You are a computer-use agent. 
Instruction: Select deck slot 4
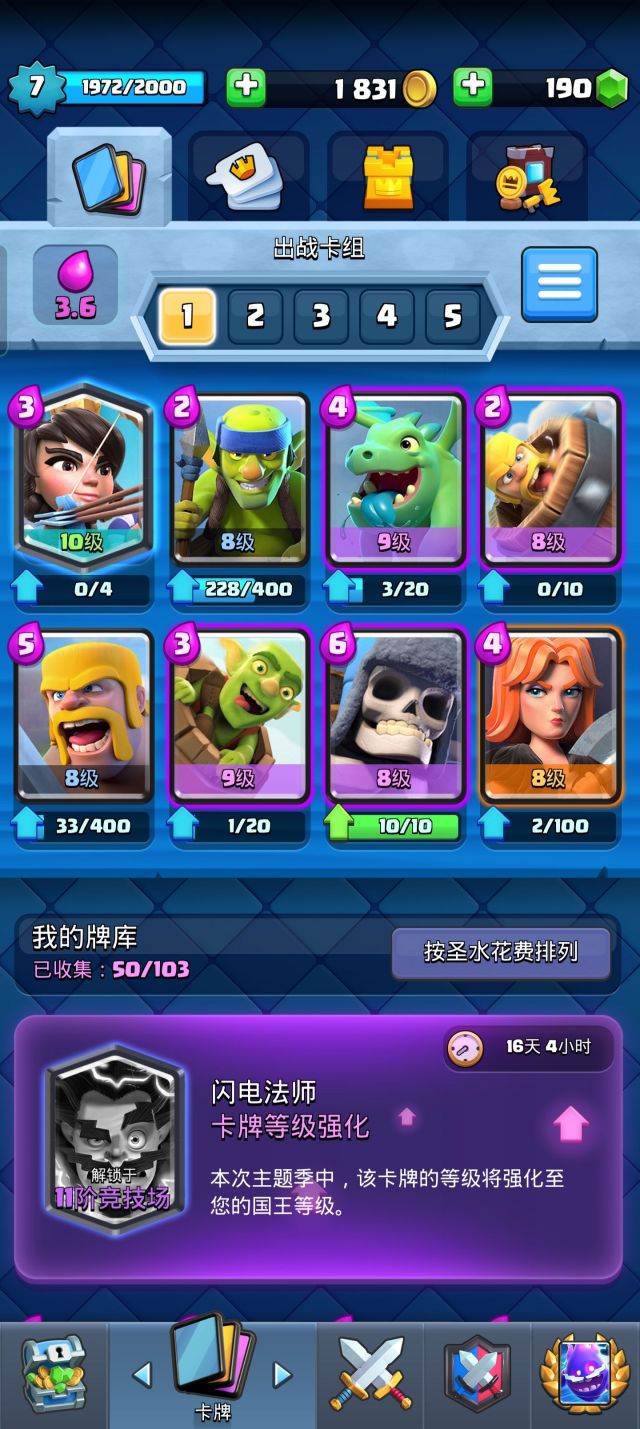387,317
